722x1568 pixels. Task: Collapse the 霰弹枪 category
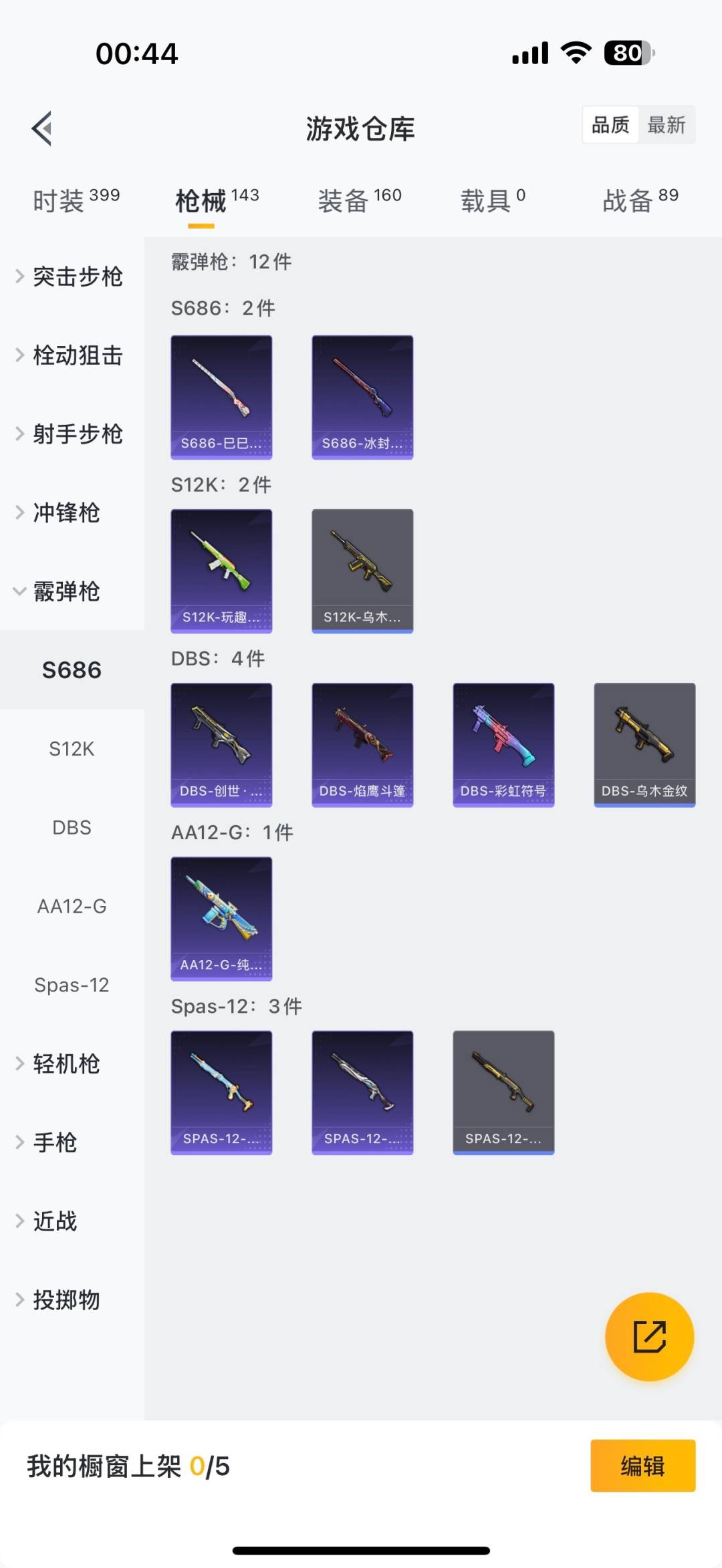67,592
